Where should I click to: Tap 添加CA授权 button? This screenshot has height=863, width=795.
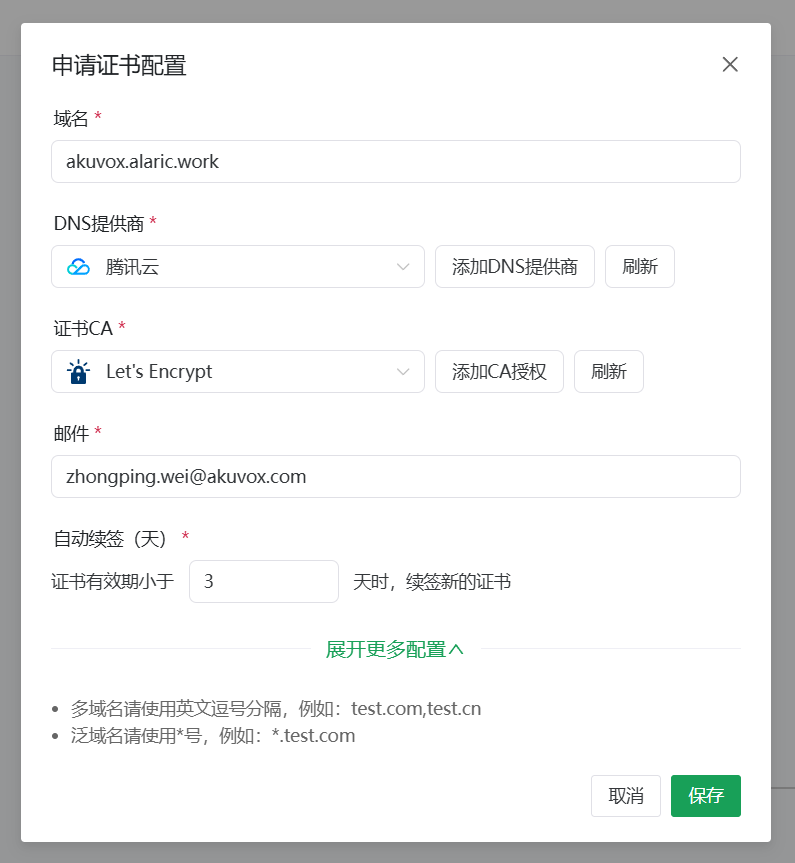499,372
